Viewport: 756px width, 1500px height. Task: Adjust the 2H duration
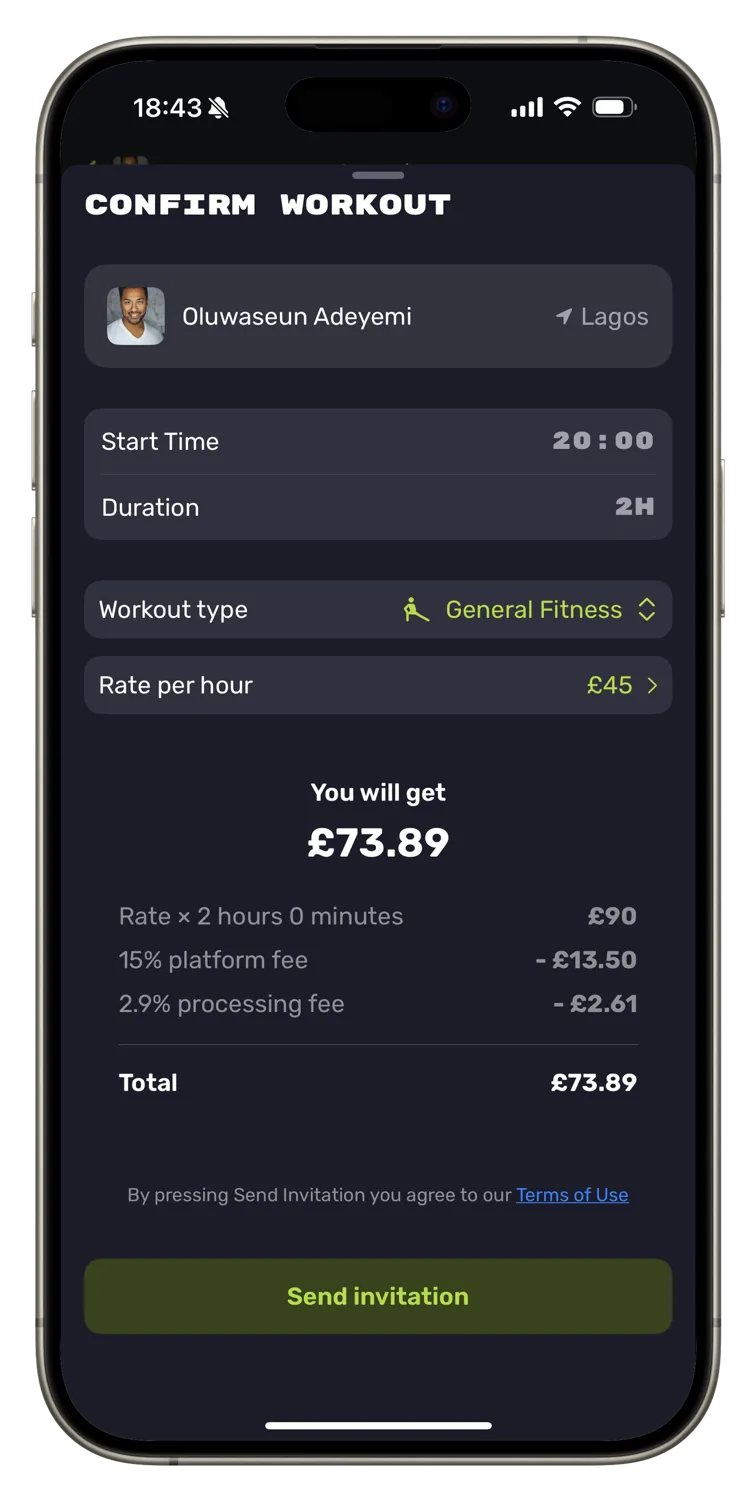[x=378, y=507]
